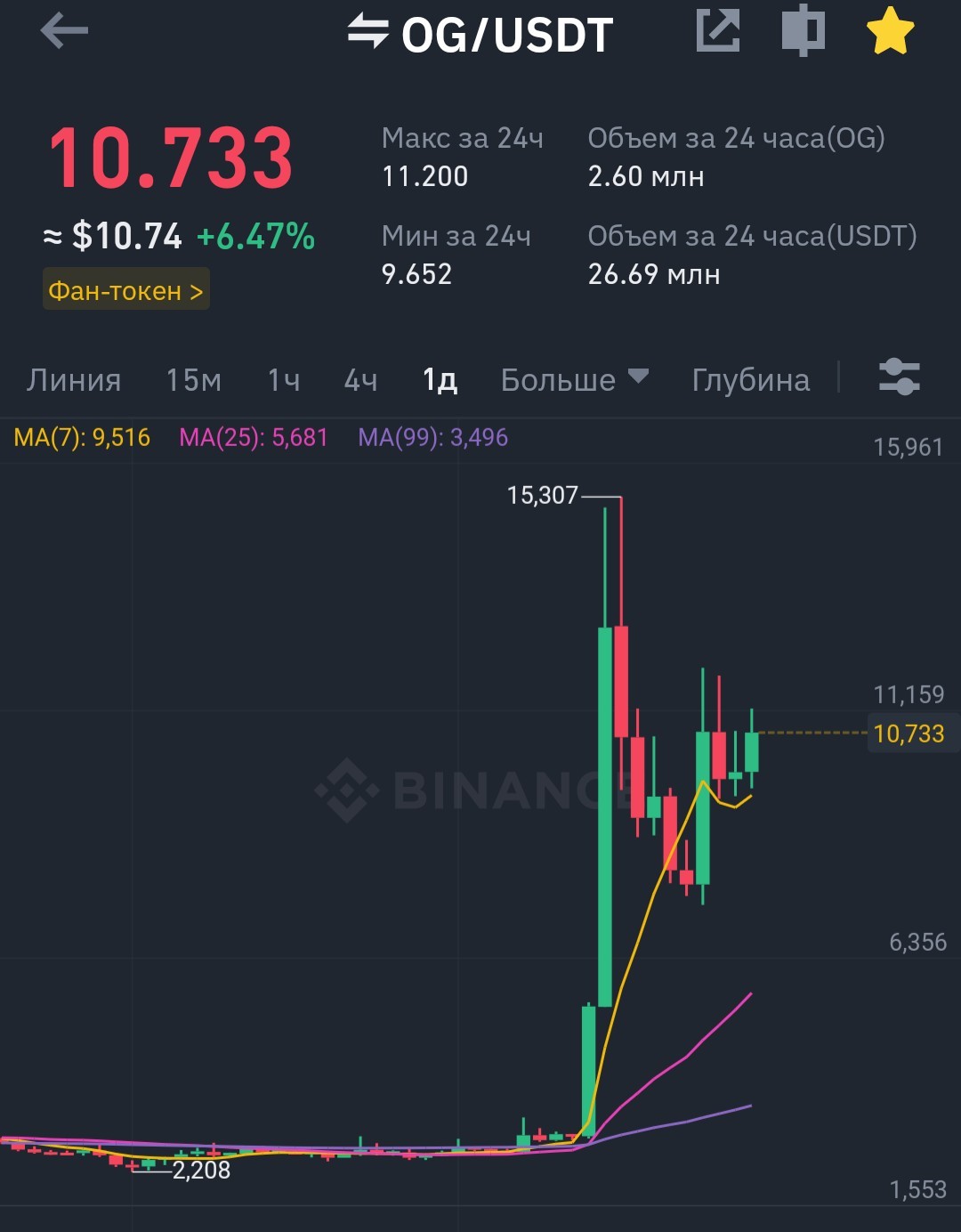Expand the Больше timeframe dropdown
This screenshot has width=961, height=1232.
575,380
